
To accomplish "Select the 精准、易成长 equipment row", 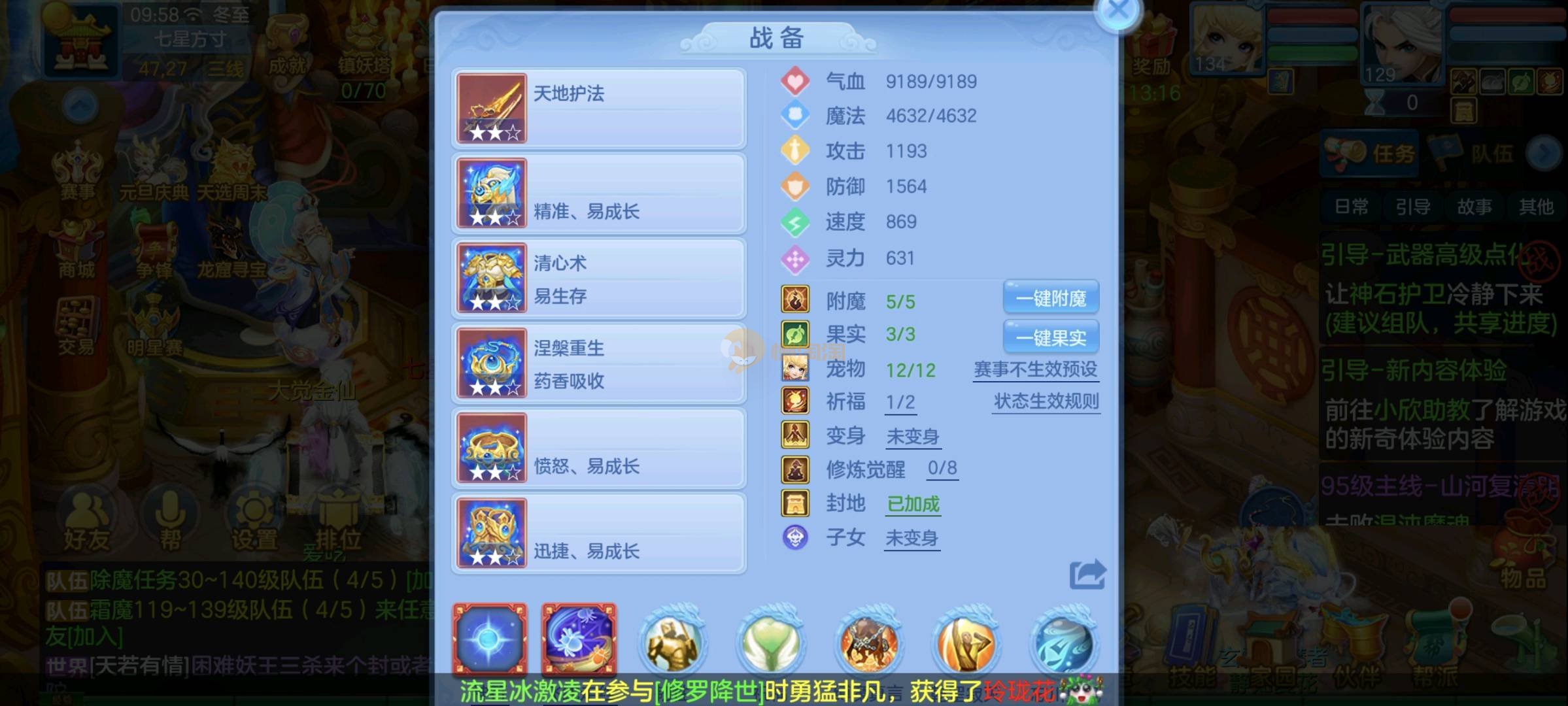I will click(x=599, y=193).
